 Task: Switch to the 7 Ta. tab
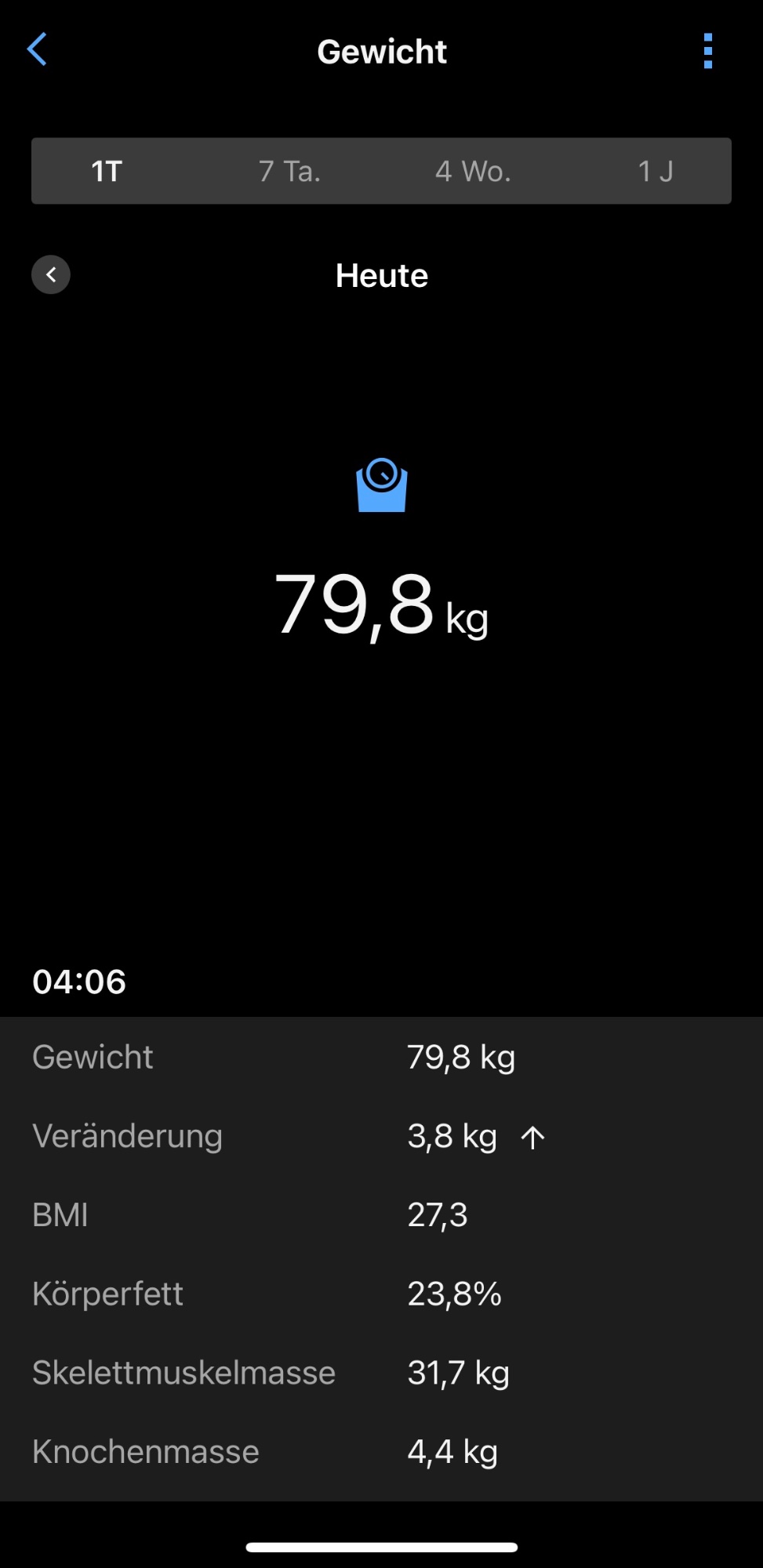point(289,171)
